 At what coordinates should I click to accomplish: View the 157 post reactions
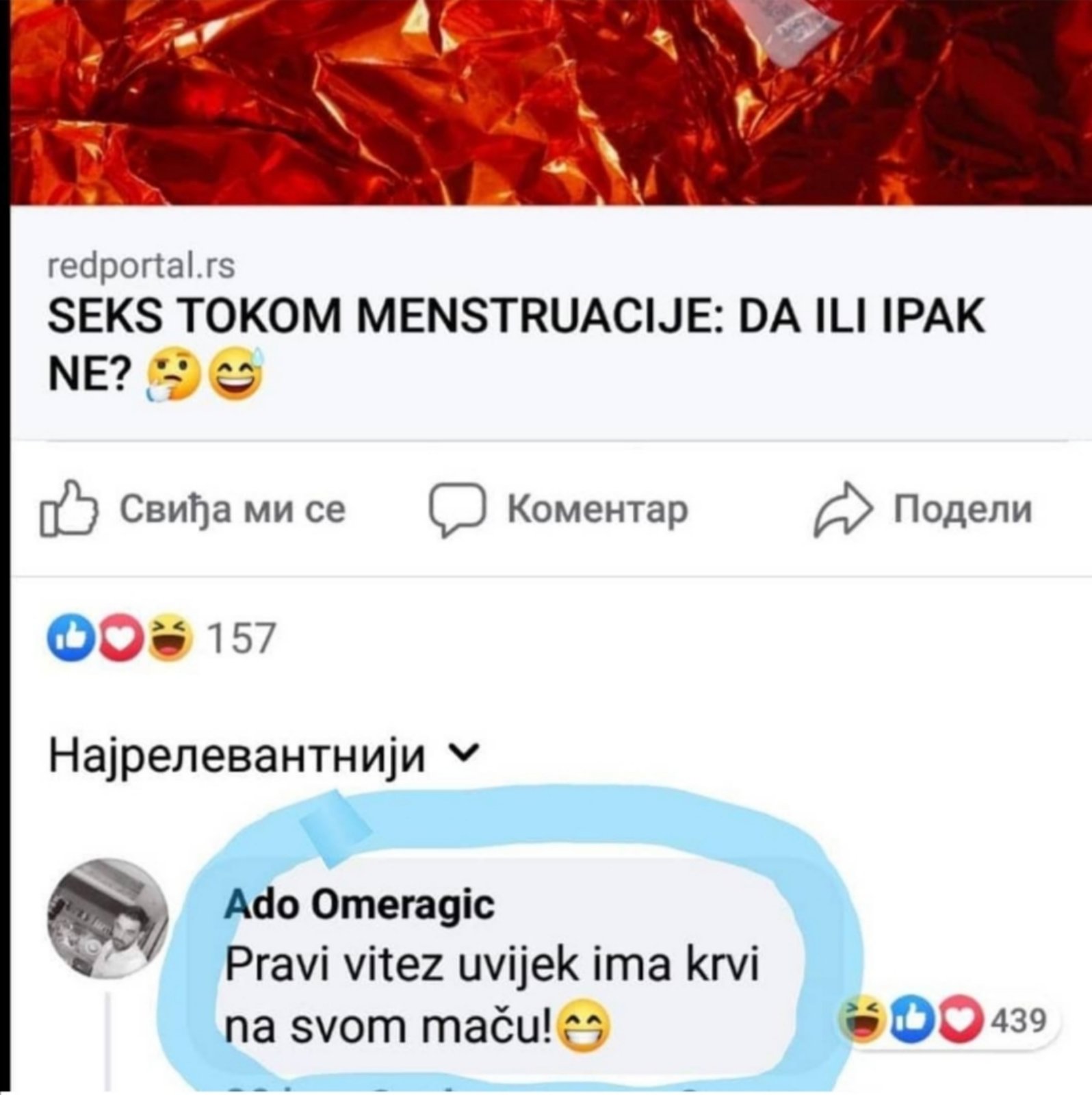161,638
